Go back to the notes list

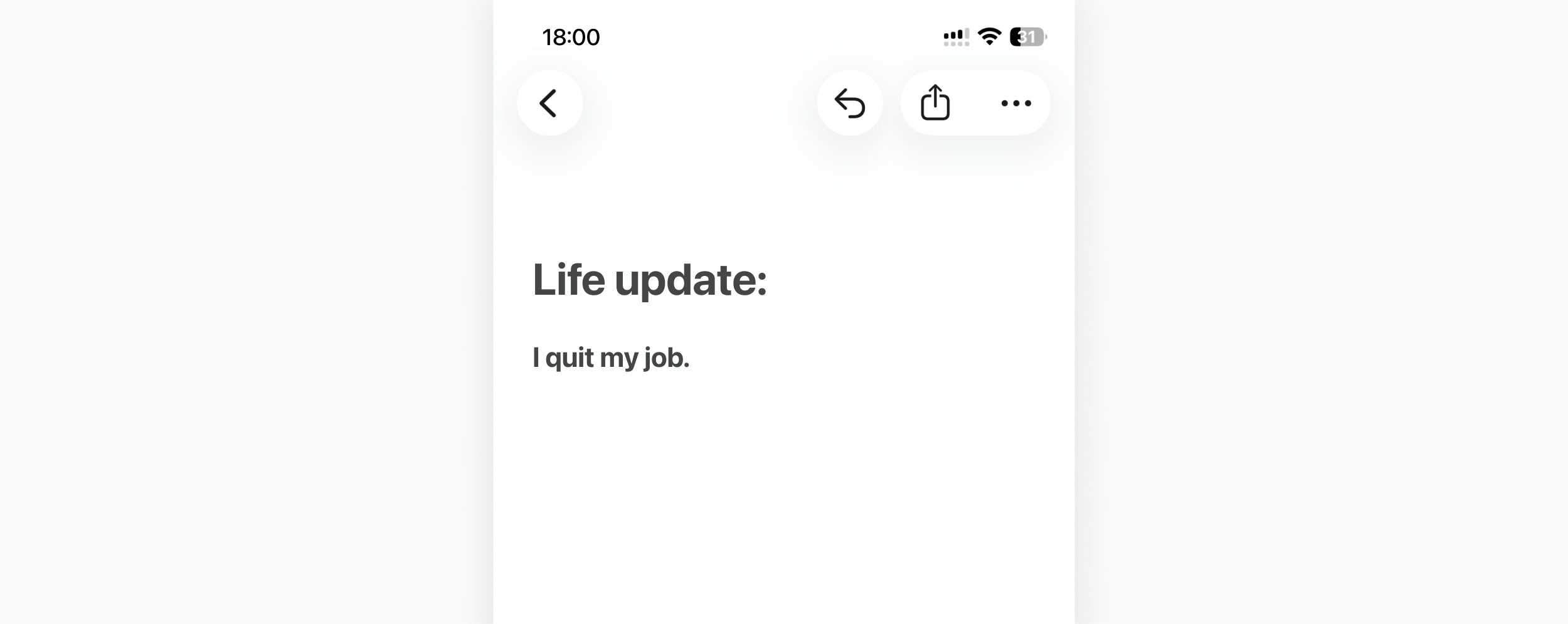[549, 103]
